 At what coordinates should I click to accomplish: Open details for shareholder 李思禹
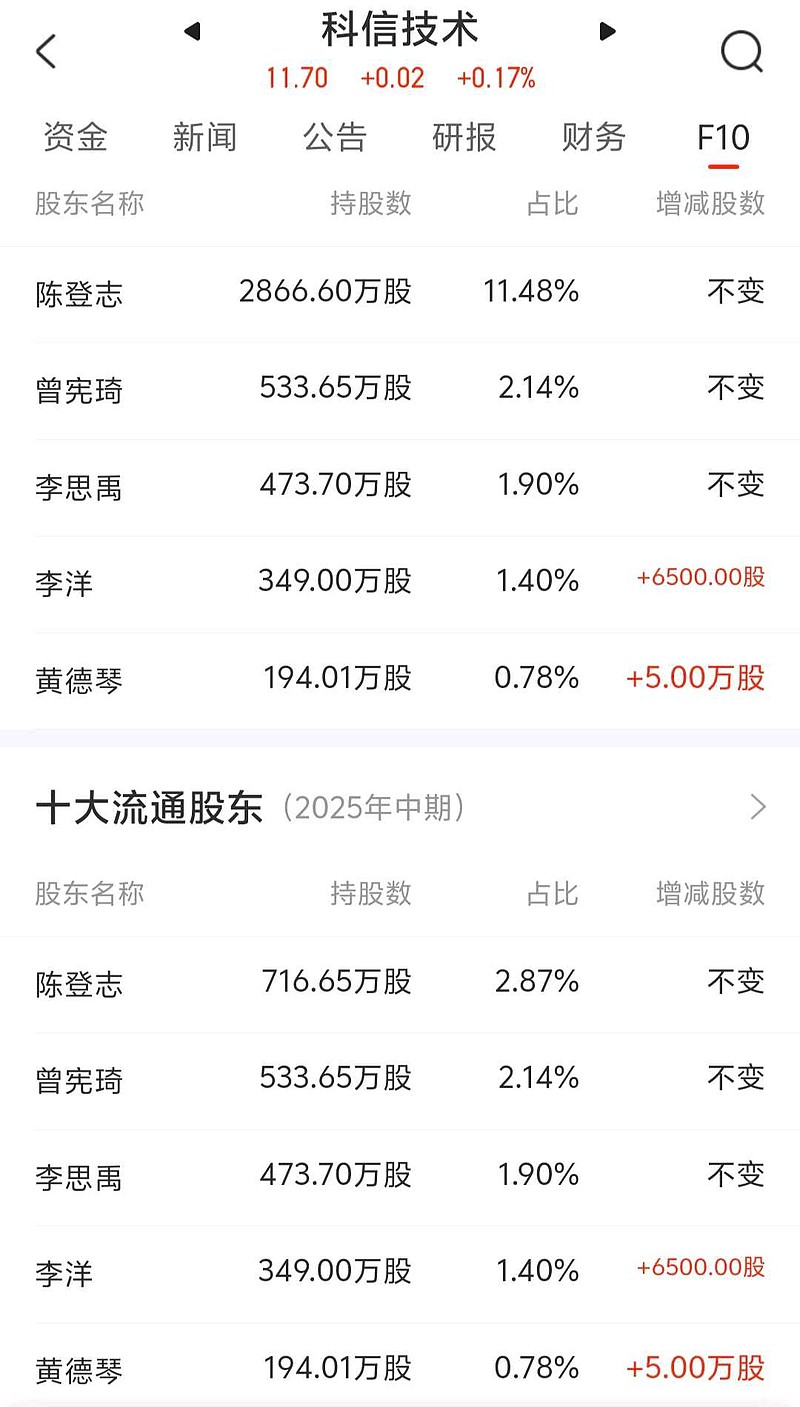[x=79, y=486]
